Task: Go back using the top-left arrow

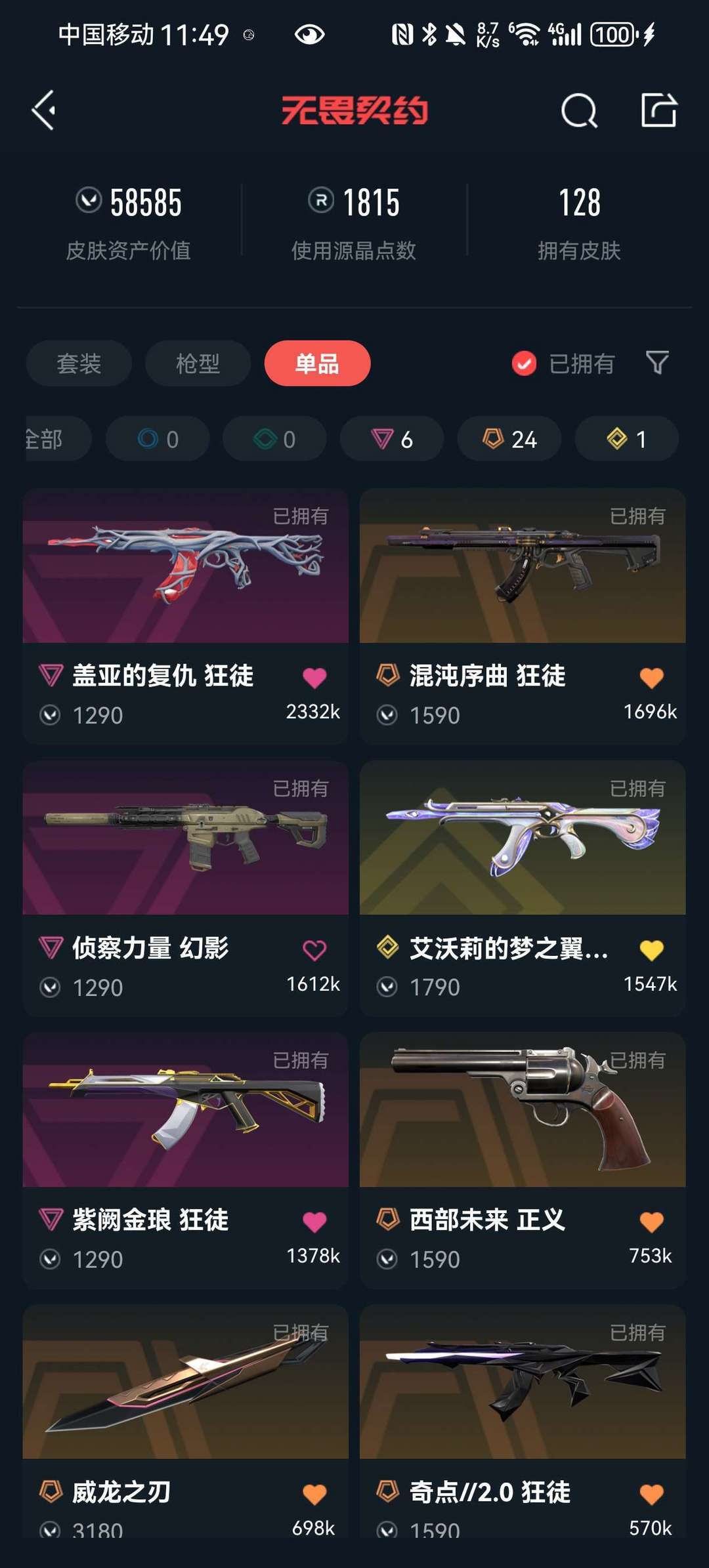Action: [x=43, y=110]
